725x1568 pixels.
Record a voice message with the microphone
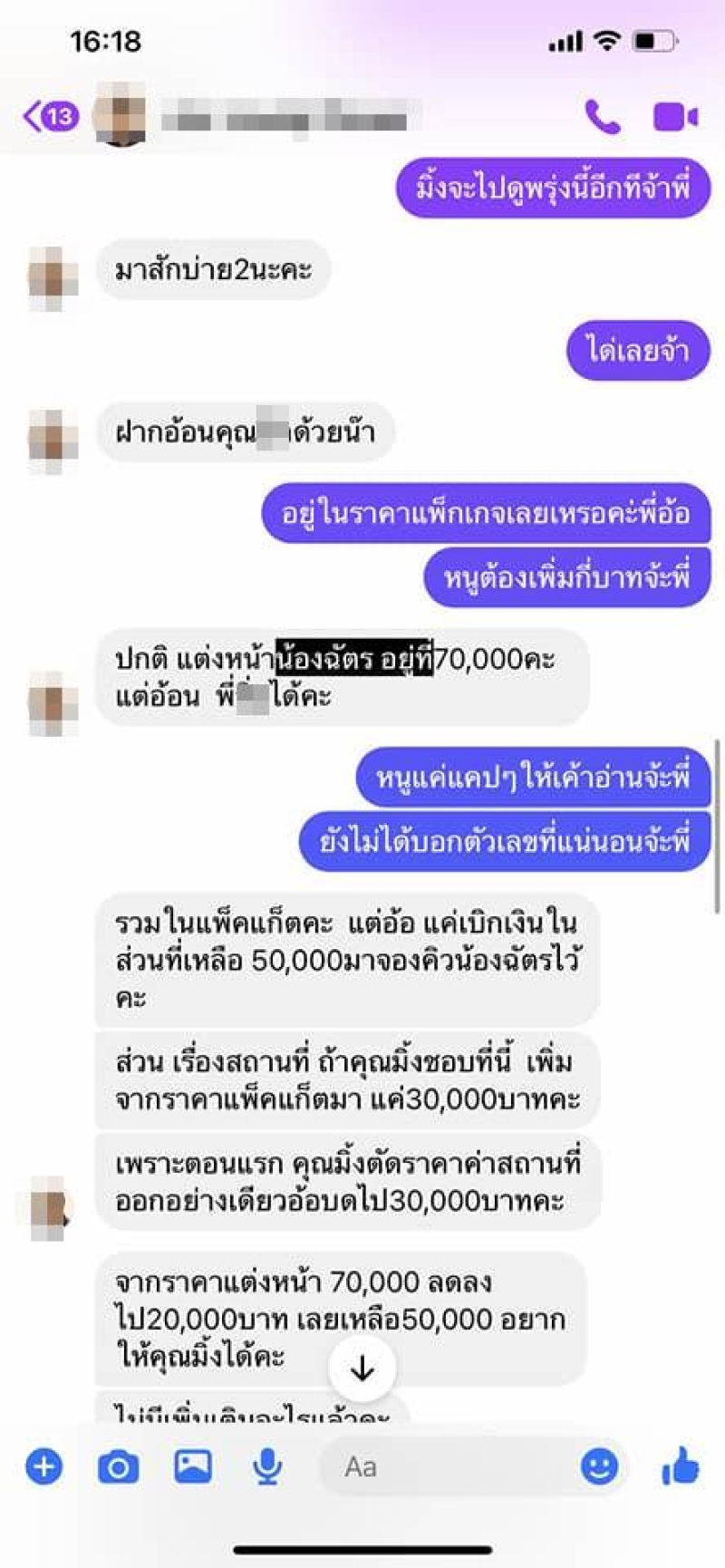267,1466
